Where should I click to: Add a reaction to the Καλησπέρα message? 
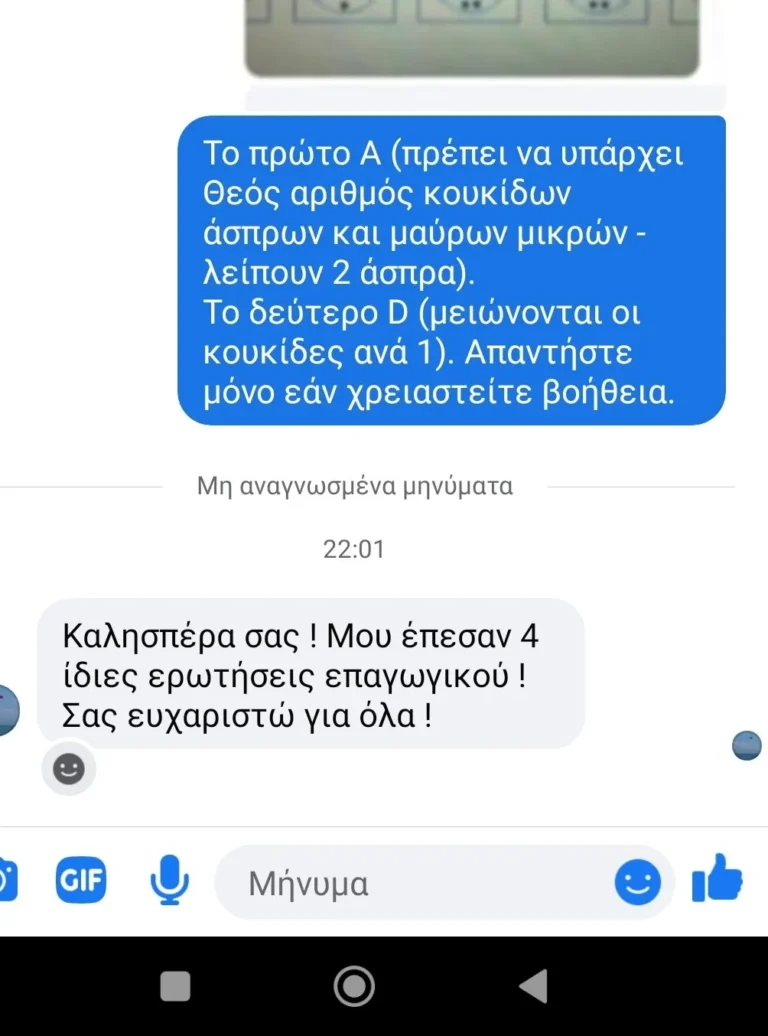click(x=68, y=769)
